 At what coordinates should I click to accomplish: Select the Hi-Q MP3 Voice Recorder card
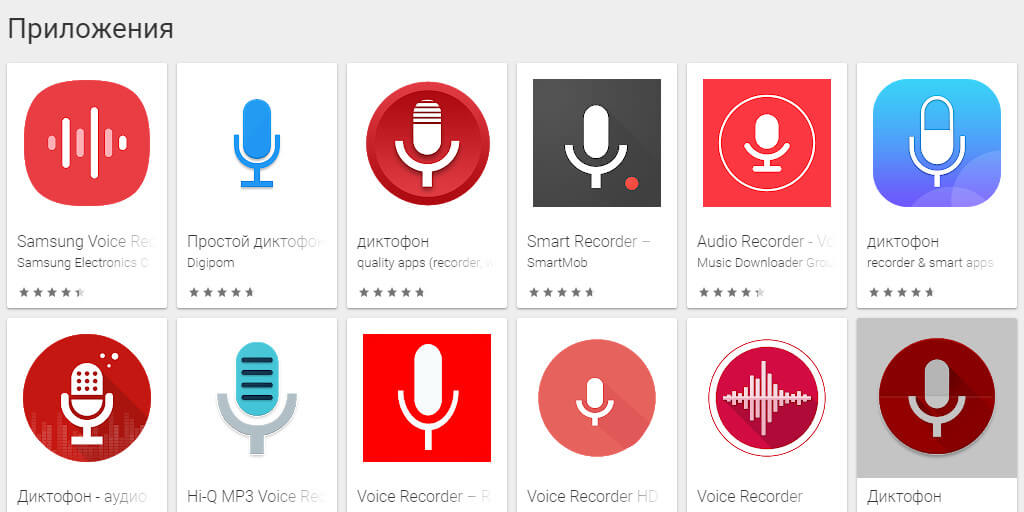coord(256,398)
